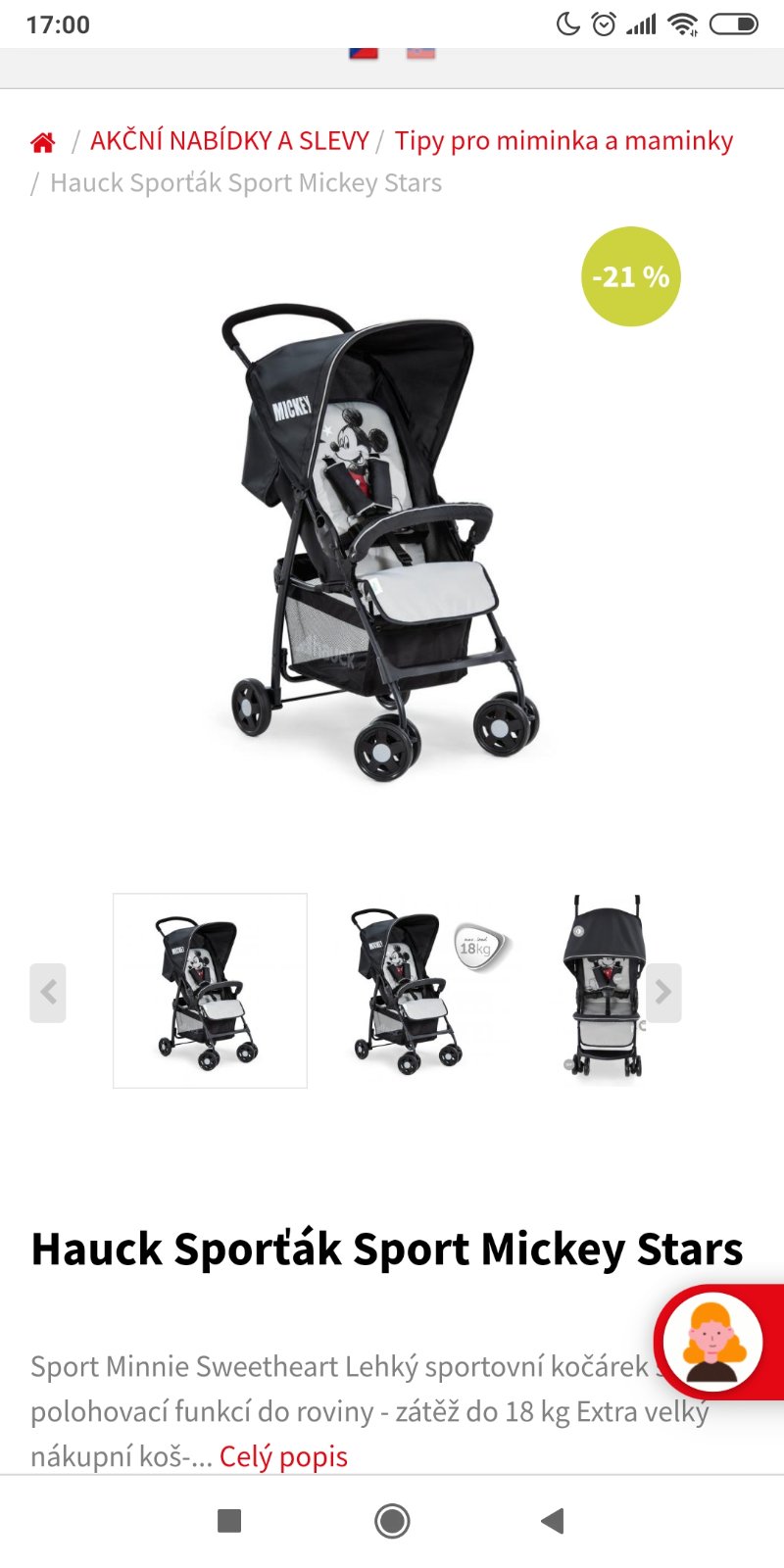Image resolution: width=784 pixels, height=1568 pixels.
Task: Select the first stroller thumbnail
Action: [210, 991]
